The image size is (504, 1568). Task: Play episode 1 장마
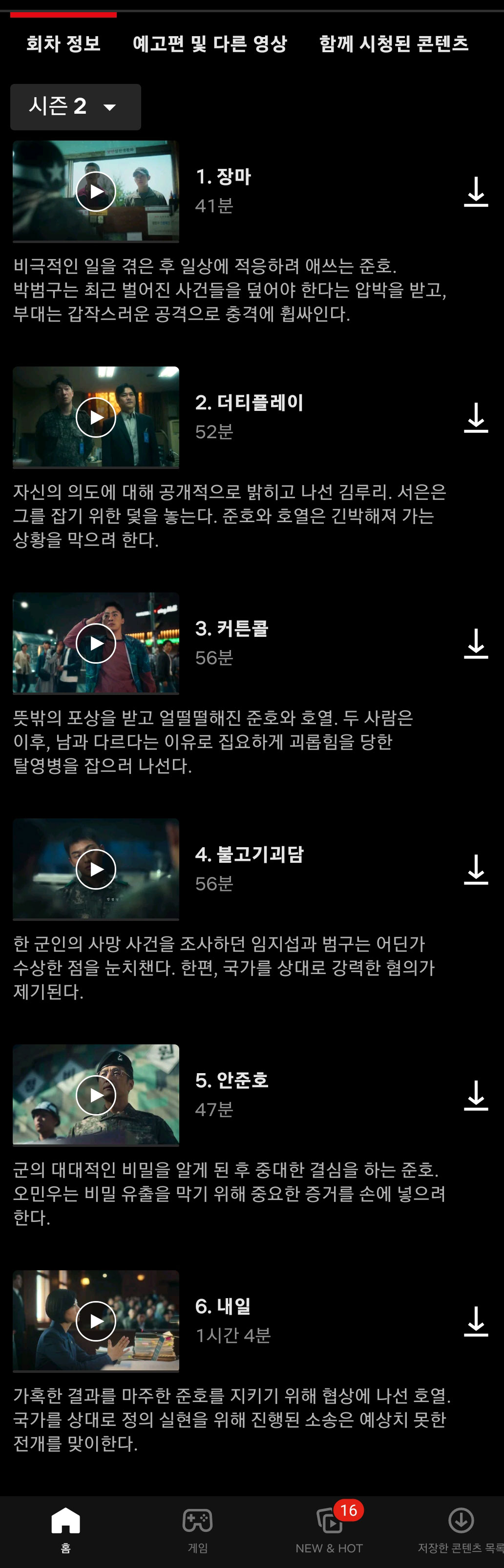(x=96, y=192)
